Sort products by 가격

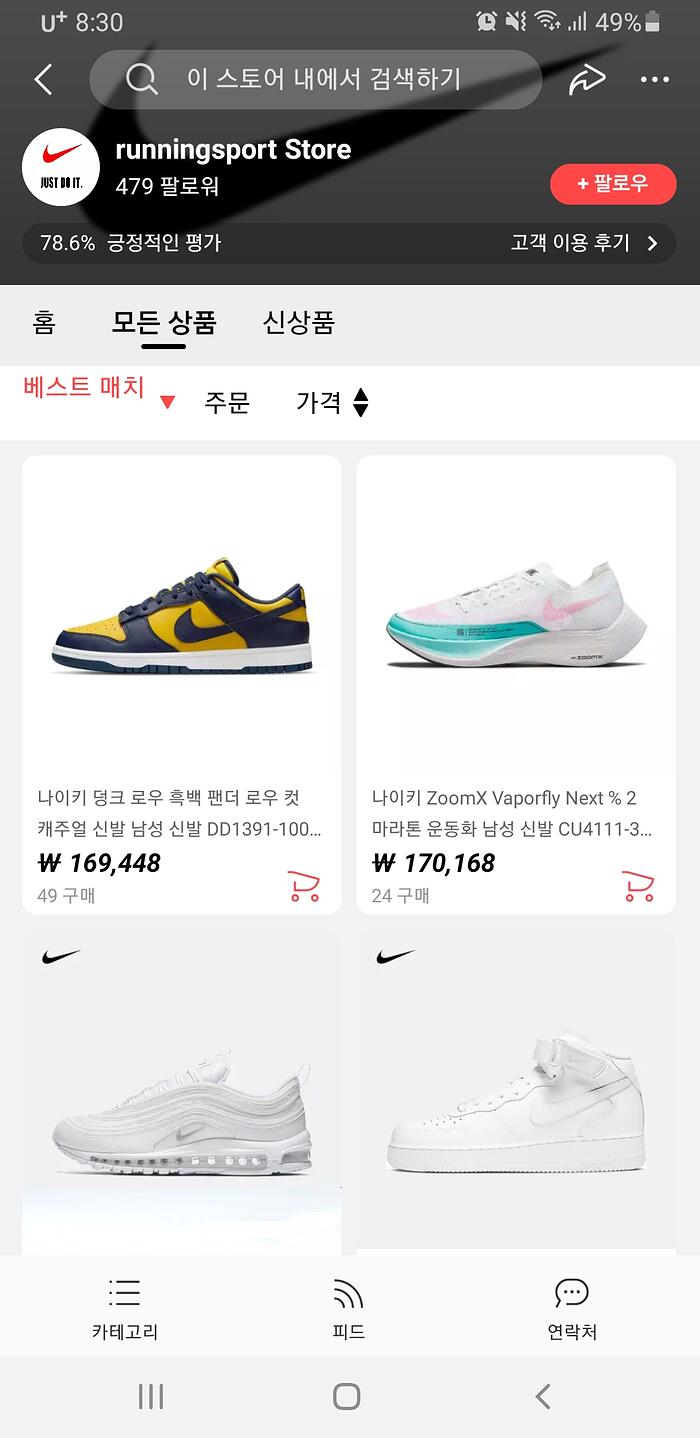coord(332,402)
